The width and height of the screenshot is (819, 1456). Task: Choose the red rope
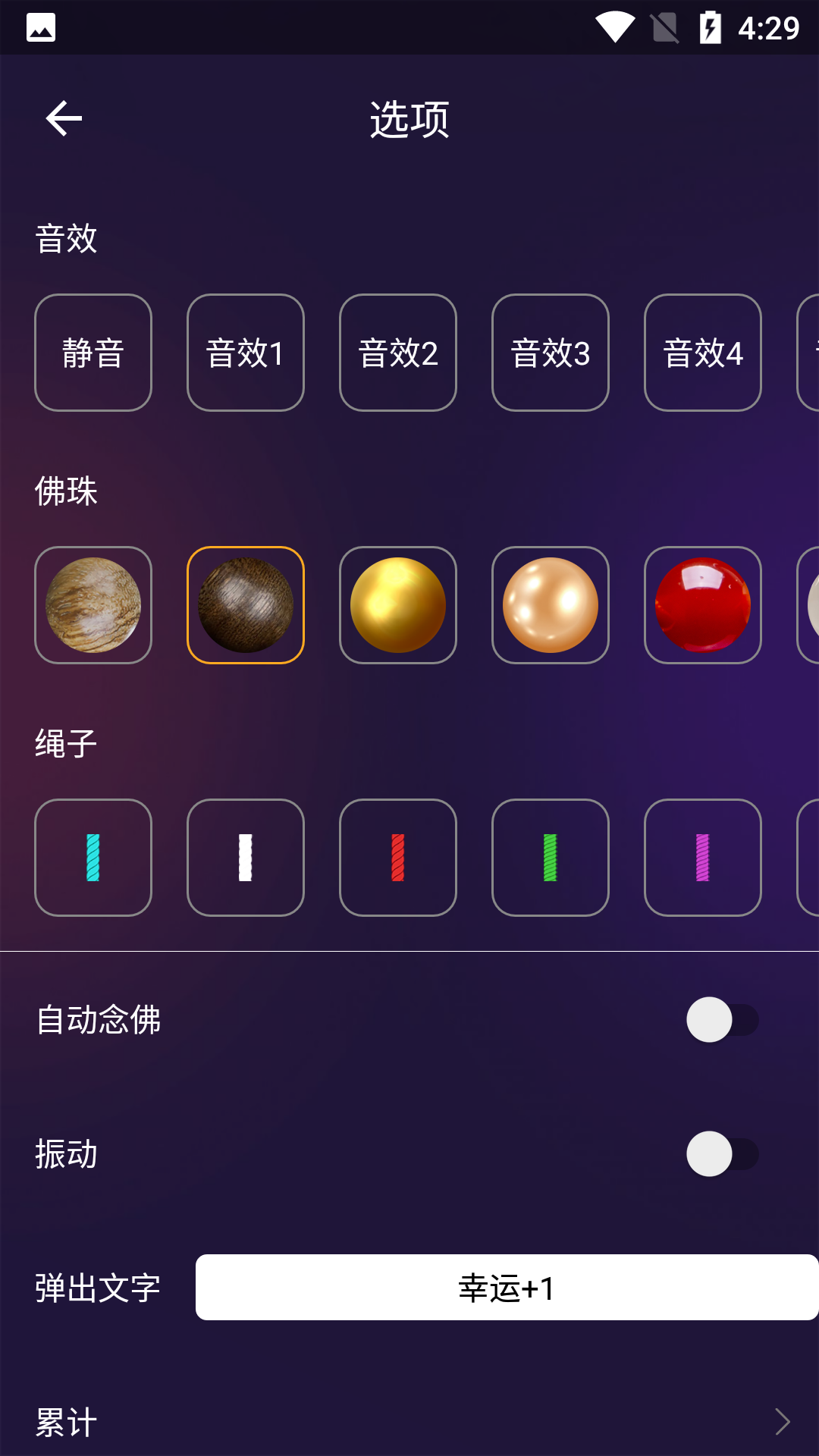tap(398, 858)
